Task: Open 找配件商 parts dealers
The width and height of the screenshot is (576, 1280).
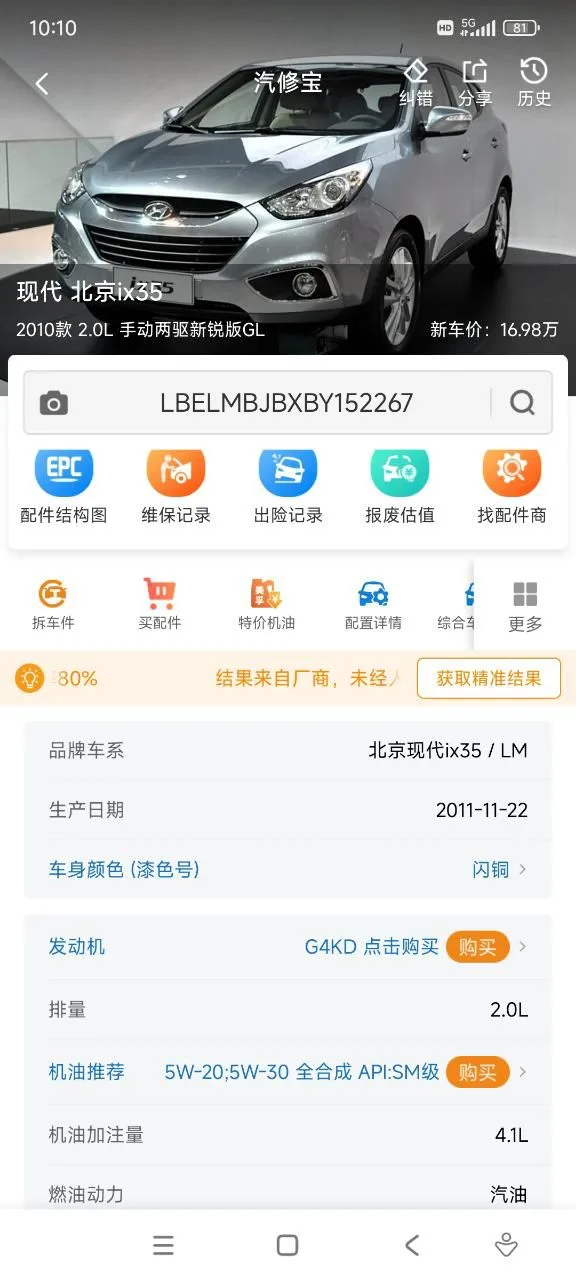Action: 512,487
